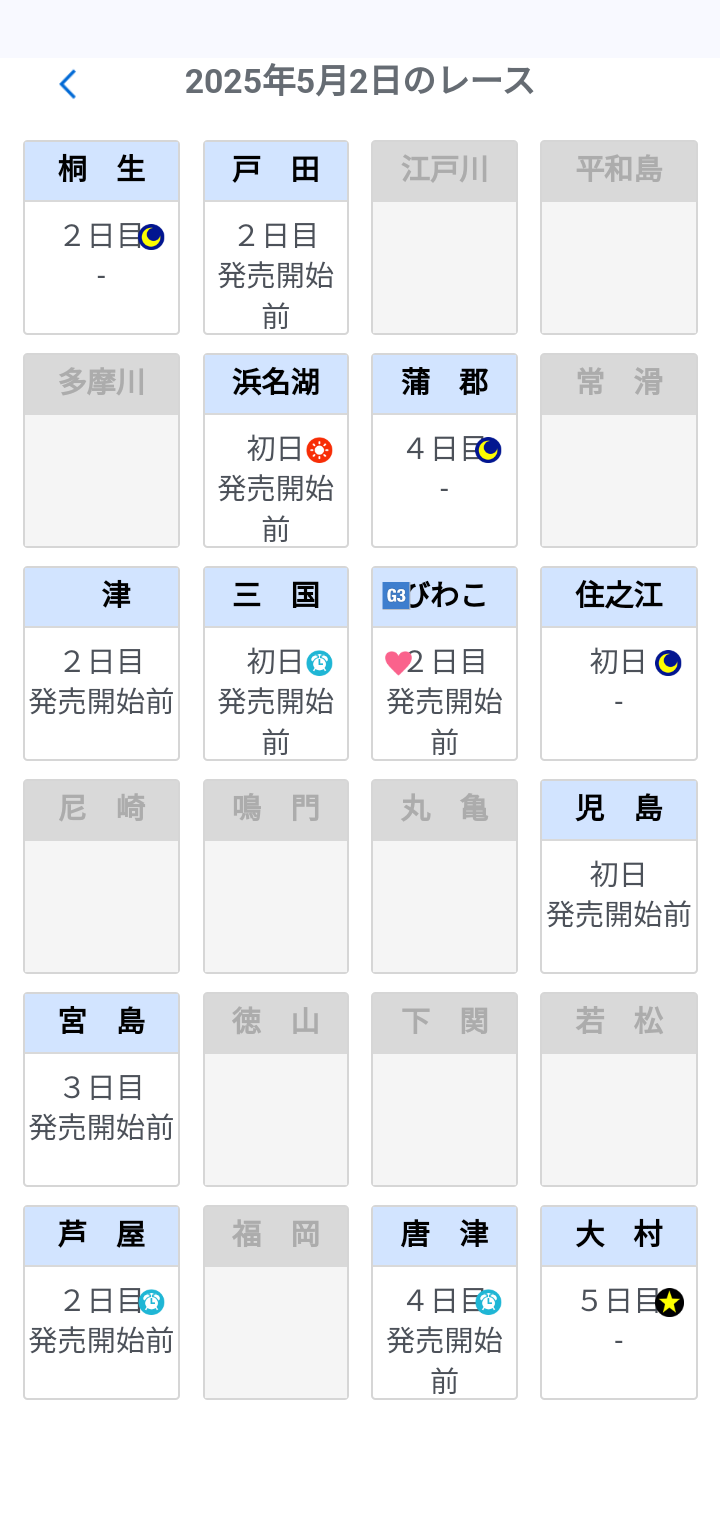
Task: Go back with the top arrow
Action: (x=68, y=84)
